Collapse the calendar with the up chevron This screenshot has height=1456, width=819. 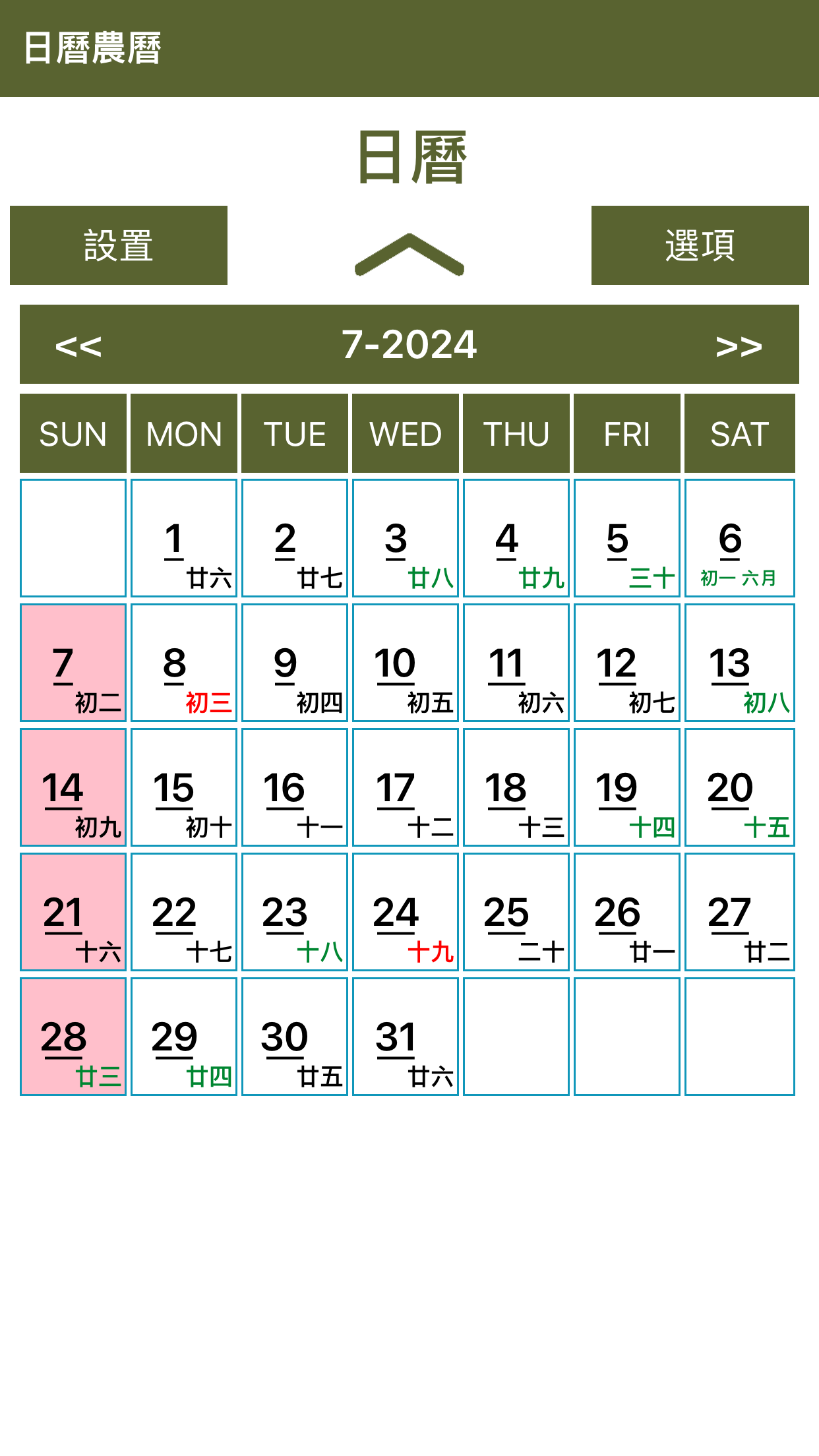(409, 255)
